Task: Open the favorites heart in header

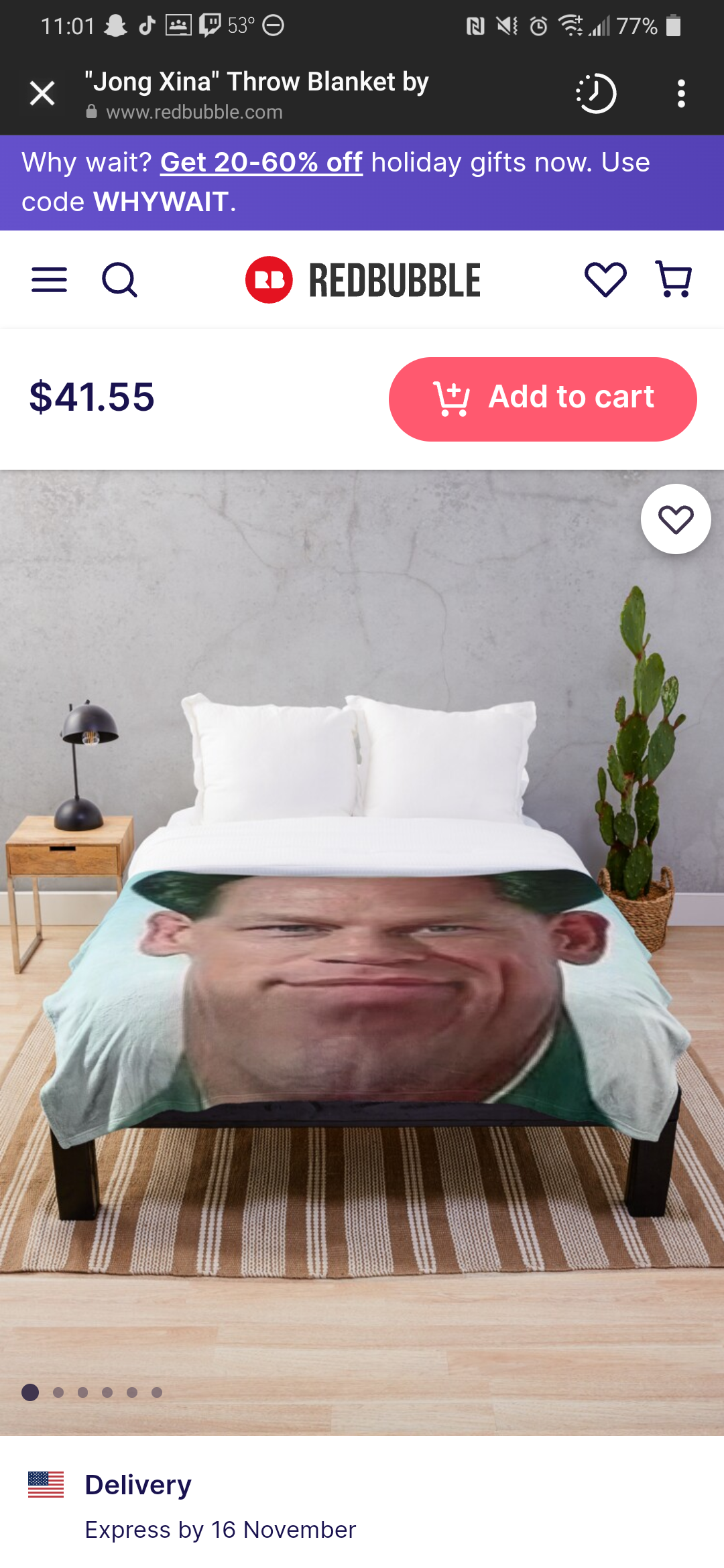Action: pos(605,279)
